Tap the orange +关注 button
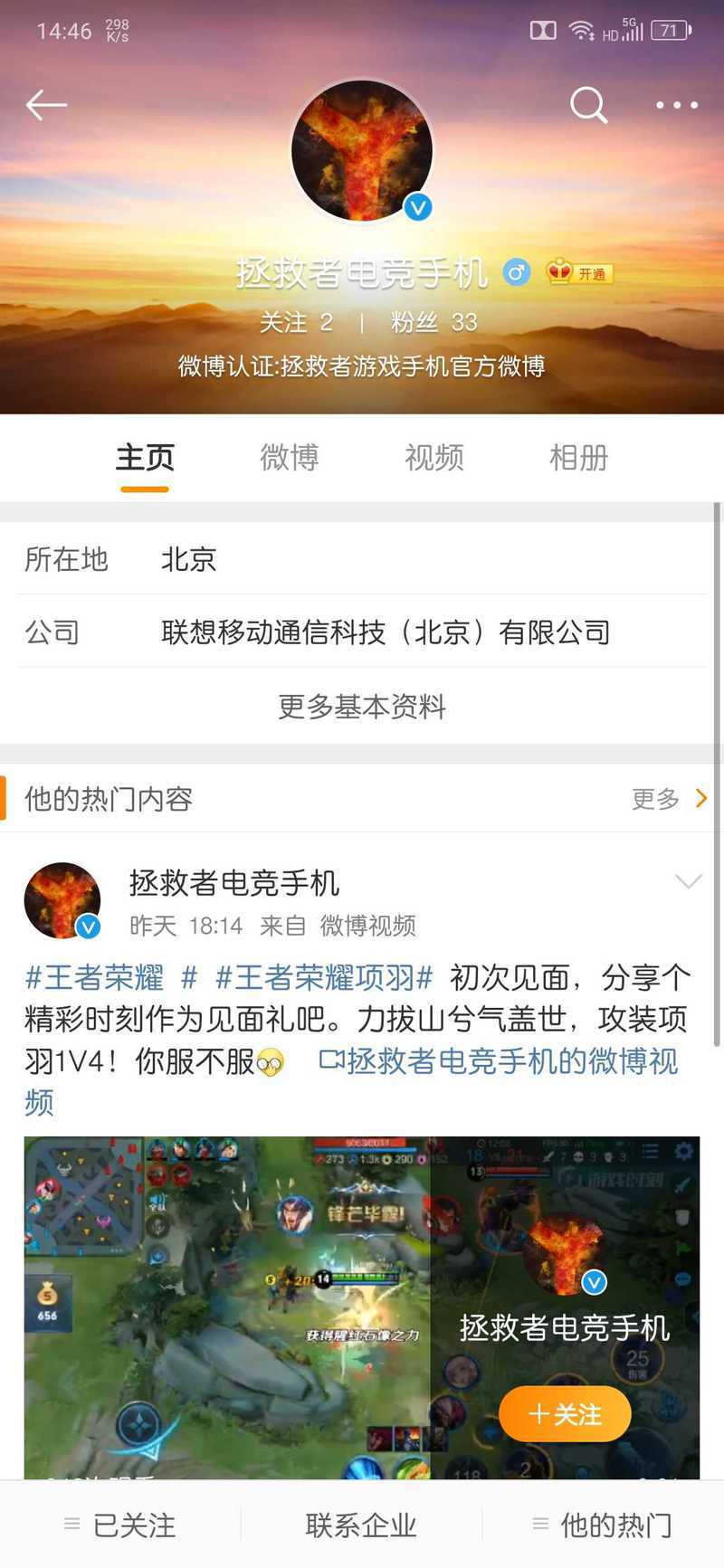 pyautogui.click(x=565, y=1413)
